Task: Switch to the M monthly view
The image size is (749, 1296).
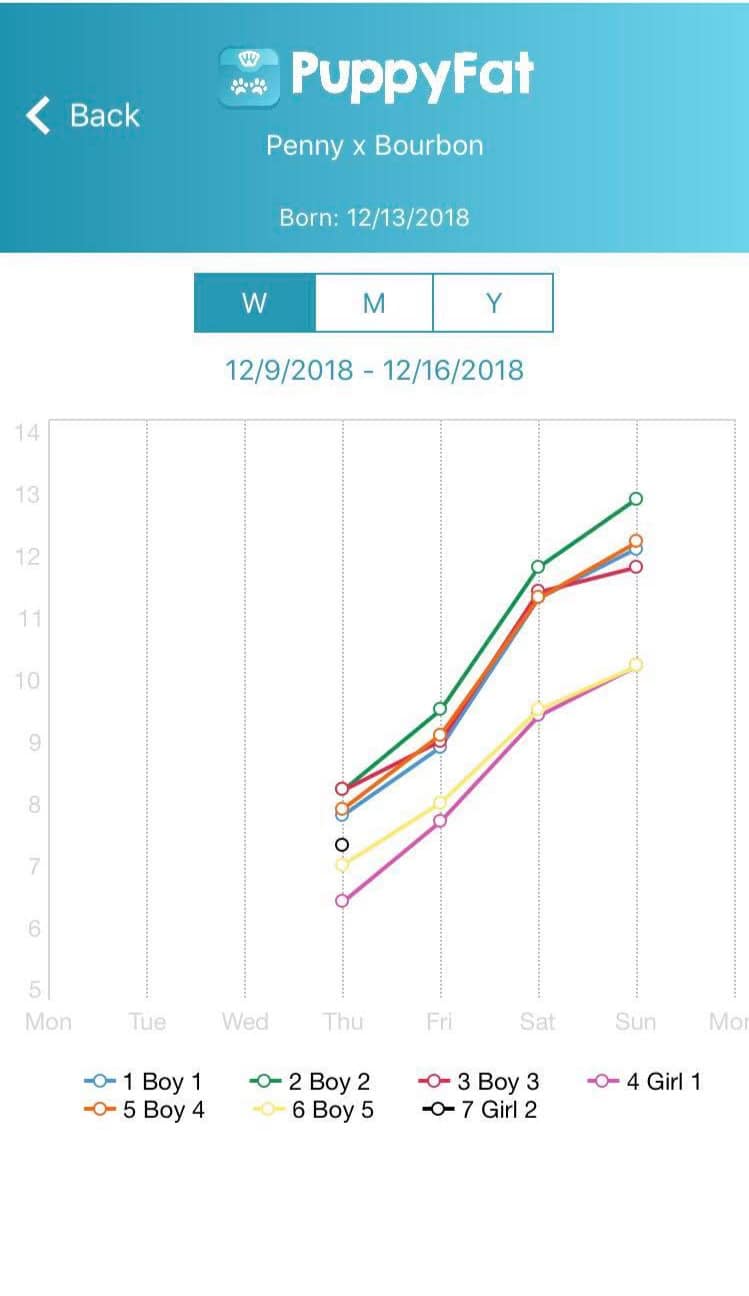Action: coord(374,303)
